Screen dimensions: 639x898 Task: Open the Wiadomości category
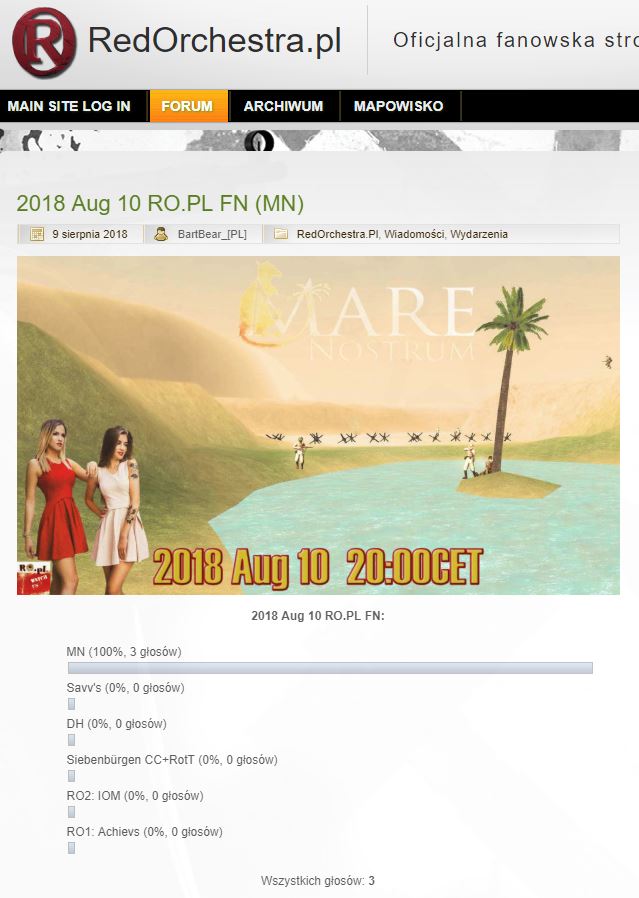point(414,234)
